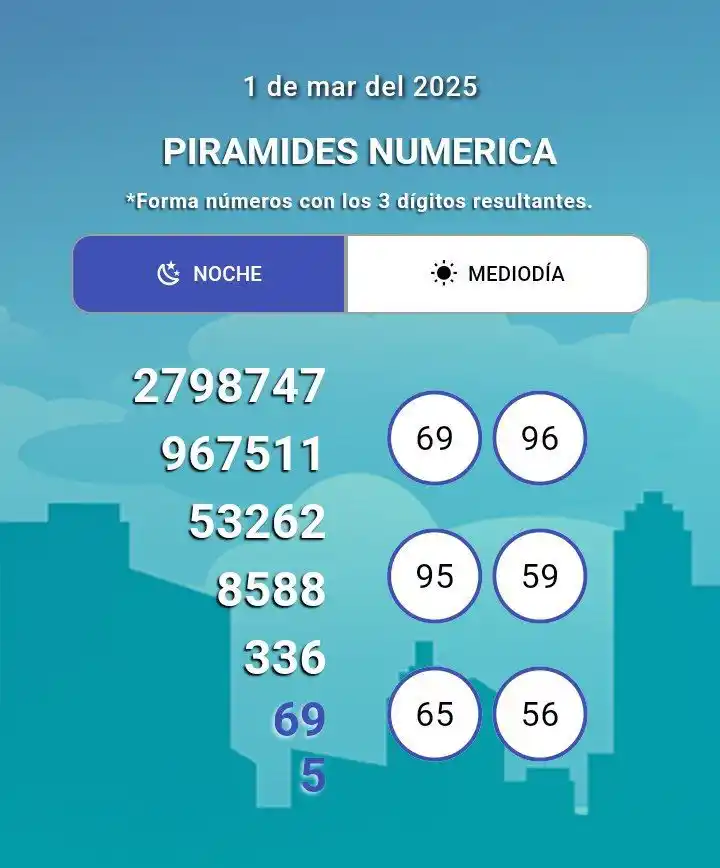Switch to the MEDIODÍA tab
This screenshot has width=720, height=868.
(497, 274)
